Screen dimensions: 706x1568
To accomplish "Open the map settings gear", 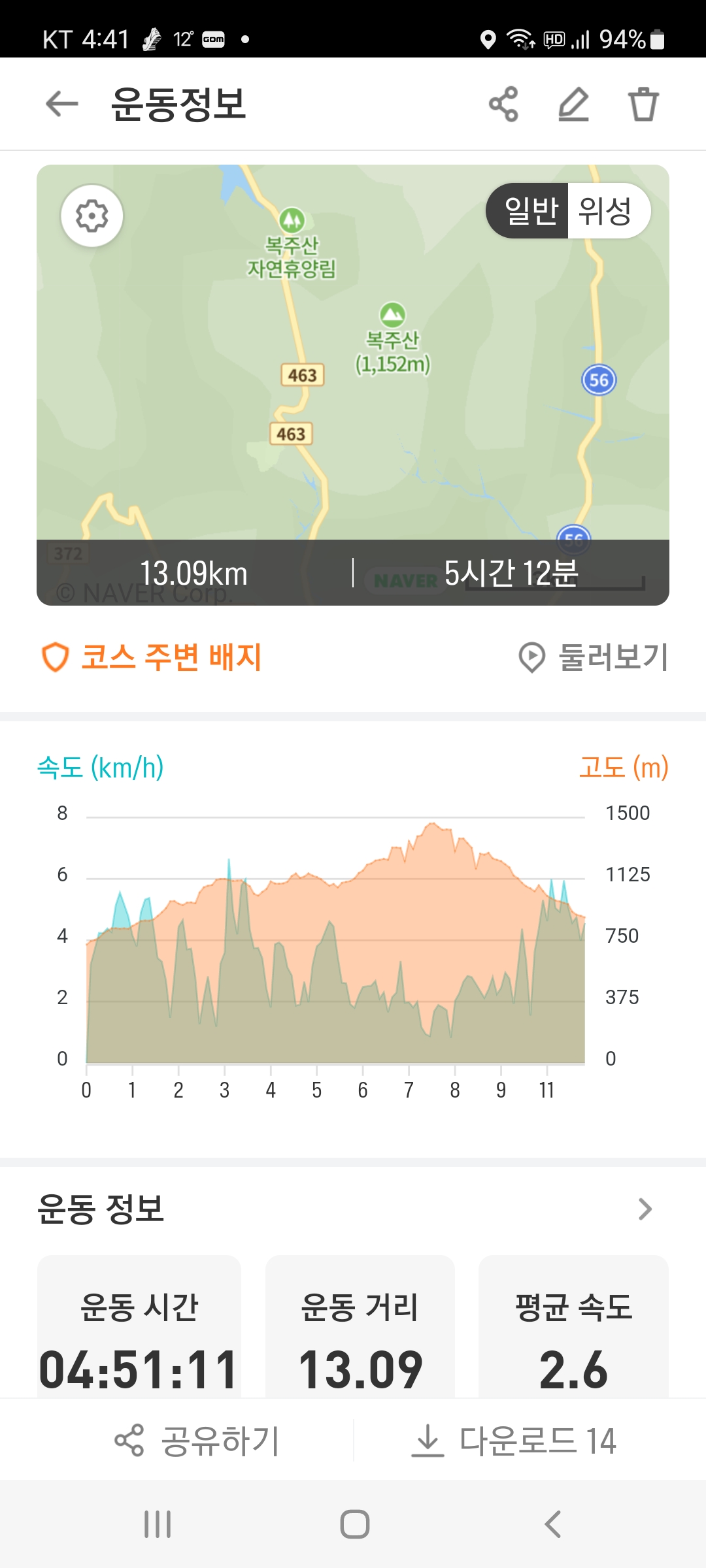I will [92, 216].
